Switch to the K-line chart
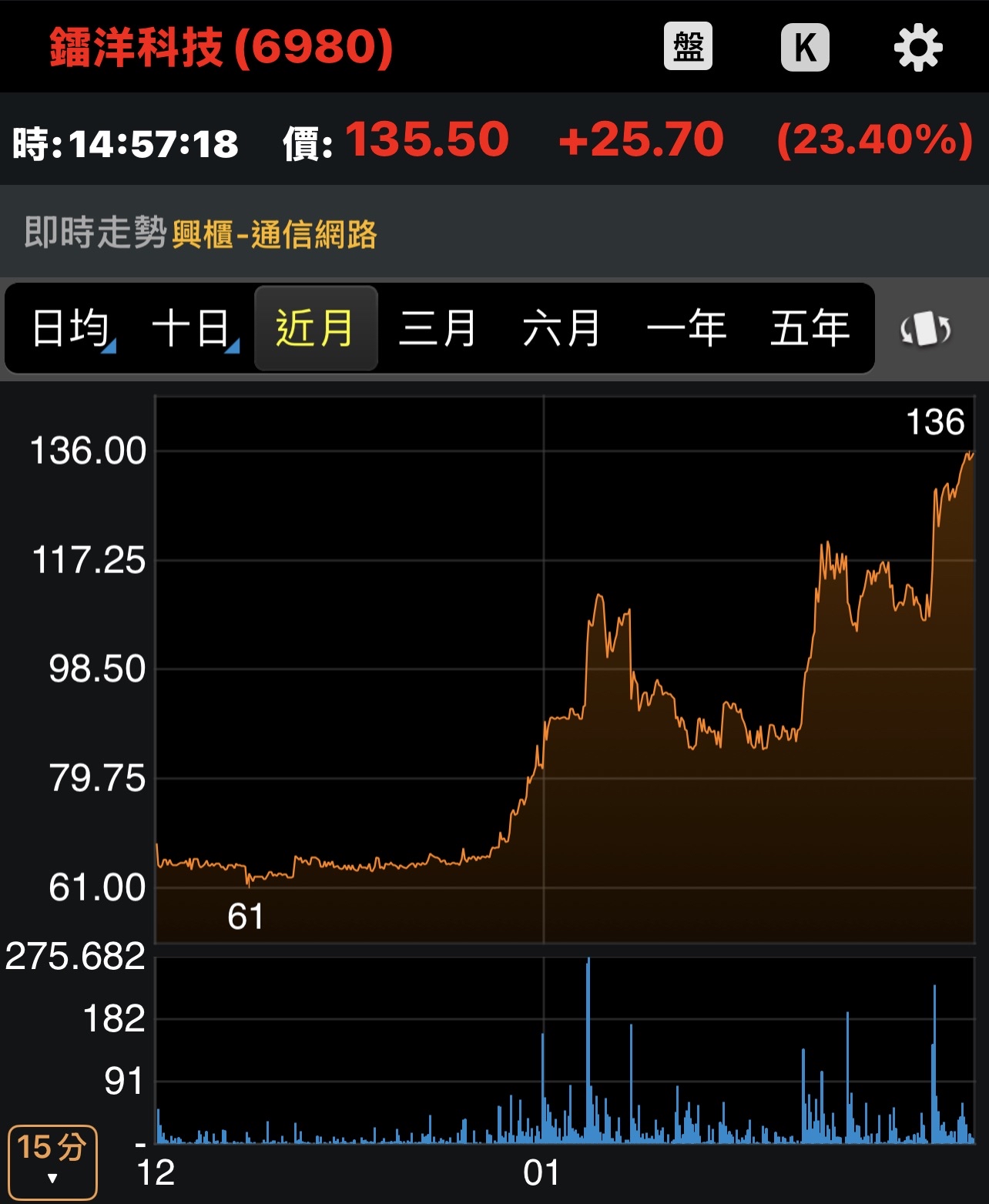 805,47
